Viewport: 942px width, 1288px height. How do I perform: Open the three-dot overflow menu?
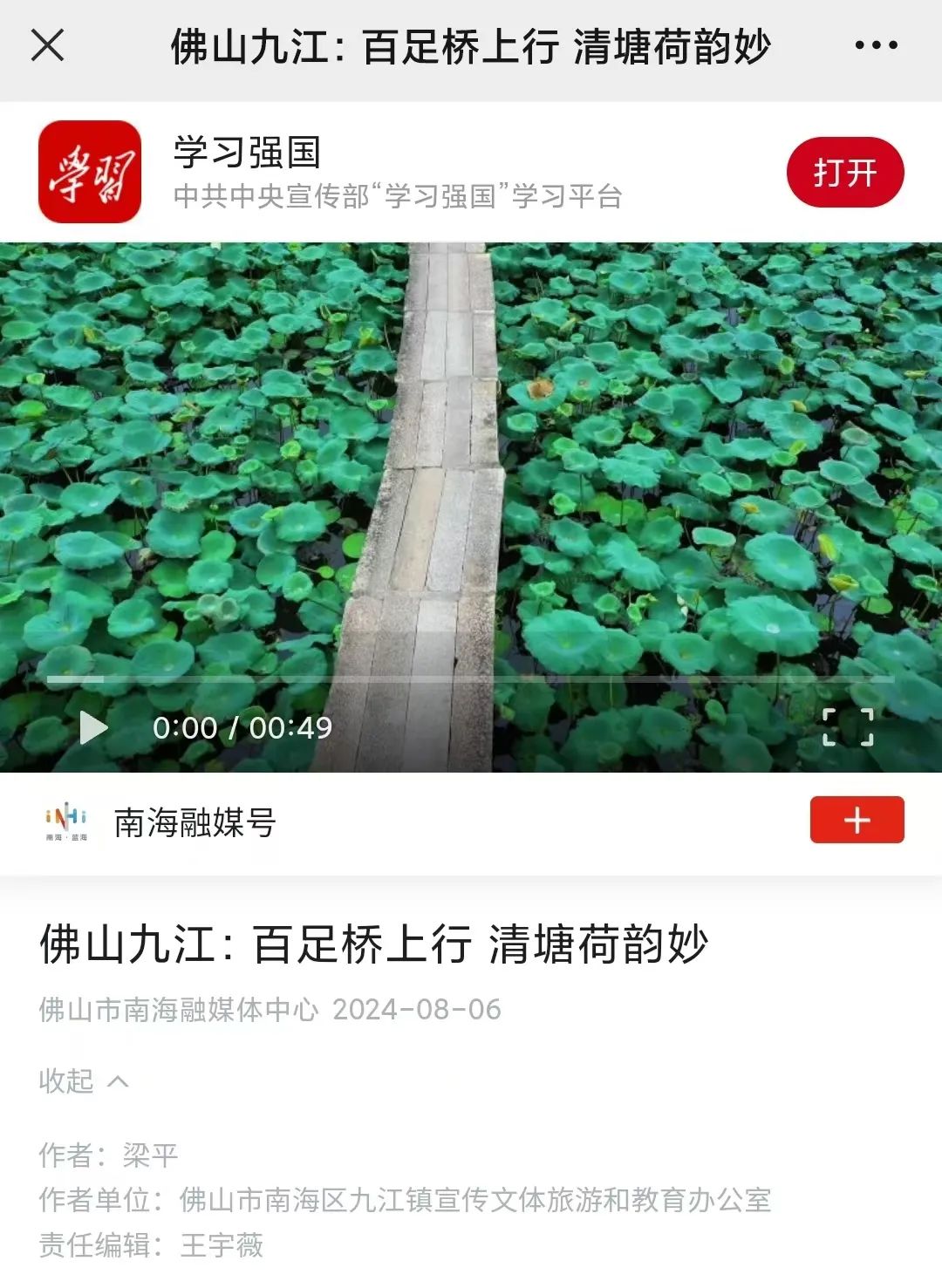876,45
